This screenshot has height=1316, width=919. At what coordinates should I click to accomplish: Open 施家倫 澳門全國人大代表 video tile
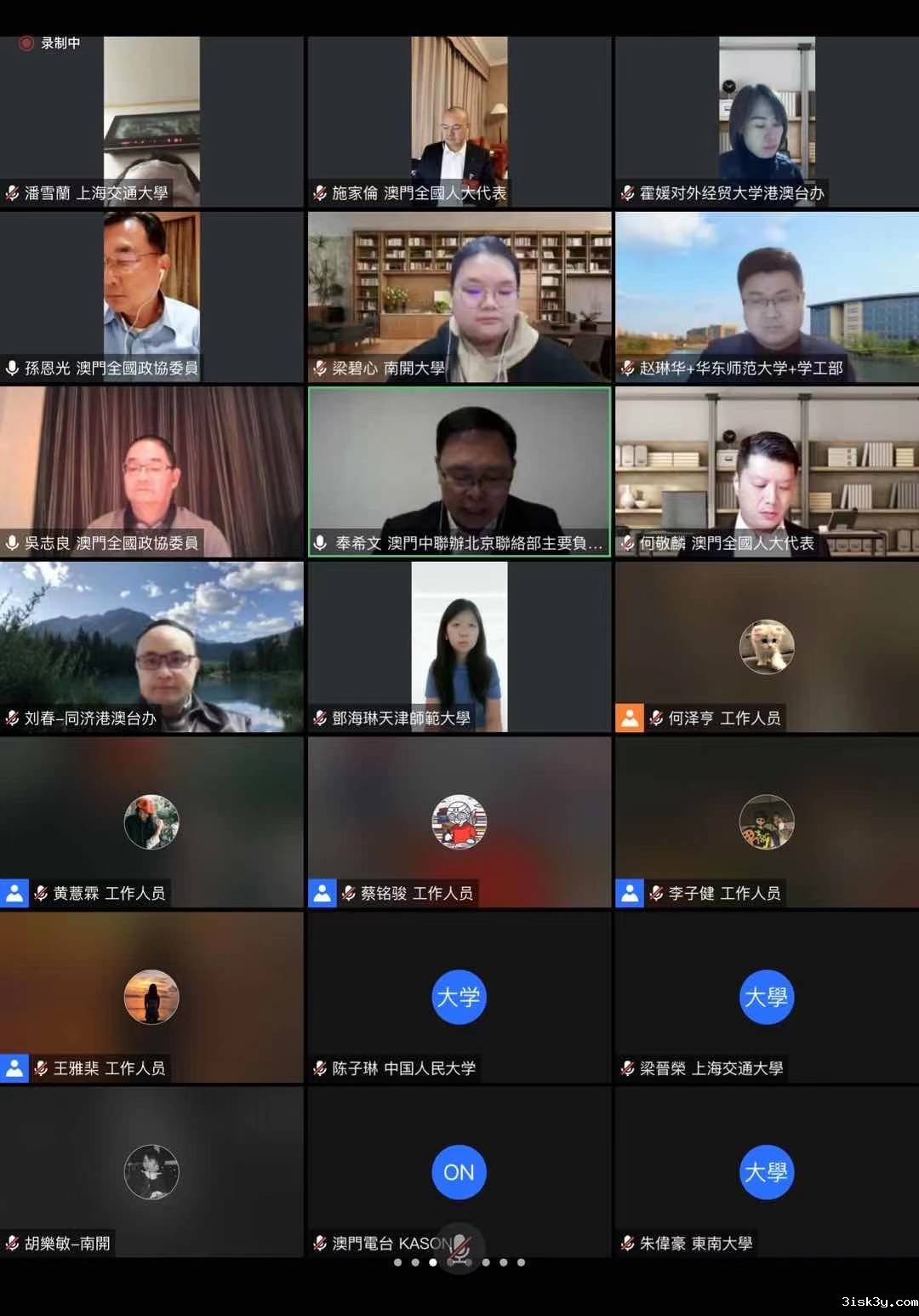(x=459, y=121)
